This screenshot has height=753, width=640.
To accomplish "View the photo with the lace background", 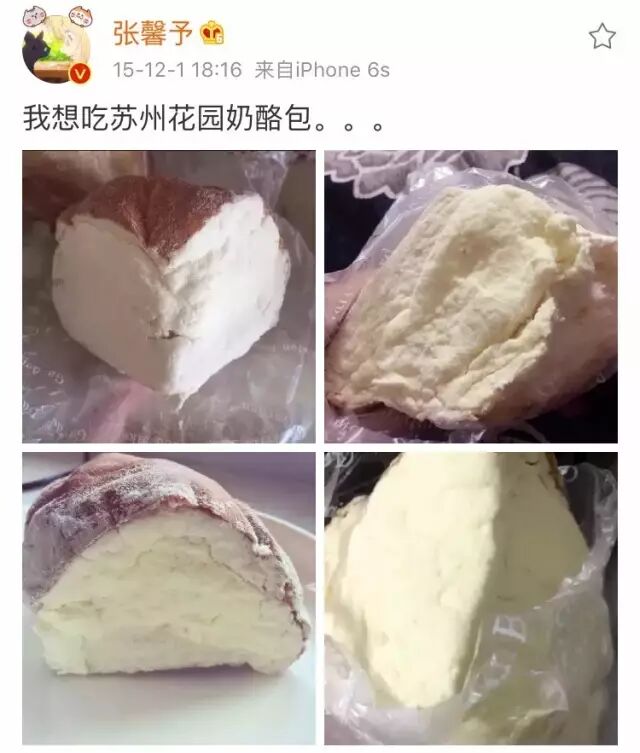I will pos(470,296).
